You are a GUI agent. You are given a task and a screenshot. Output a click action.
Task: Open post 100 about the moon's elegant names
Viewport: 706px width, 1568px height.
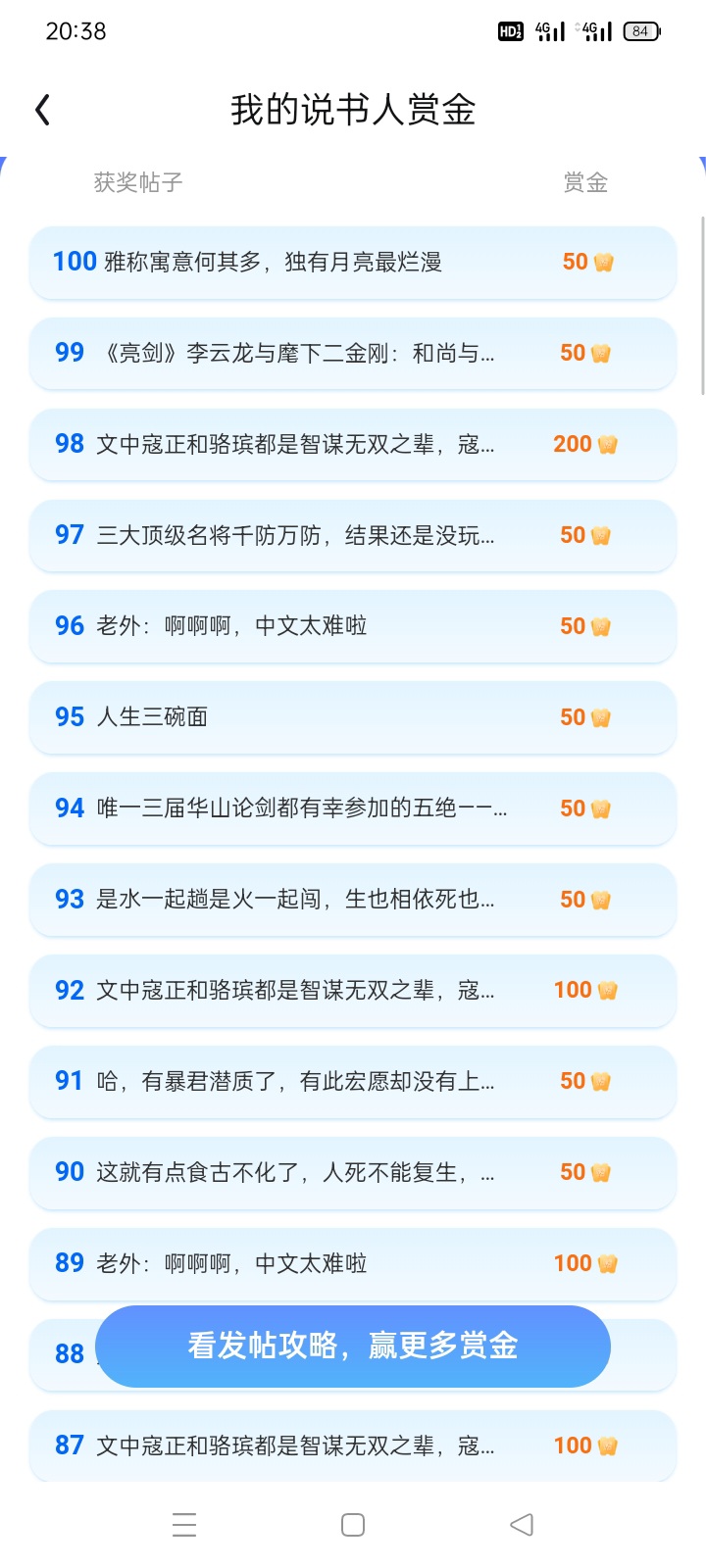pyautogui.click(x=353, y=262)
